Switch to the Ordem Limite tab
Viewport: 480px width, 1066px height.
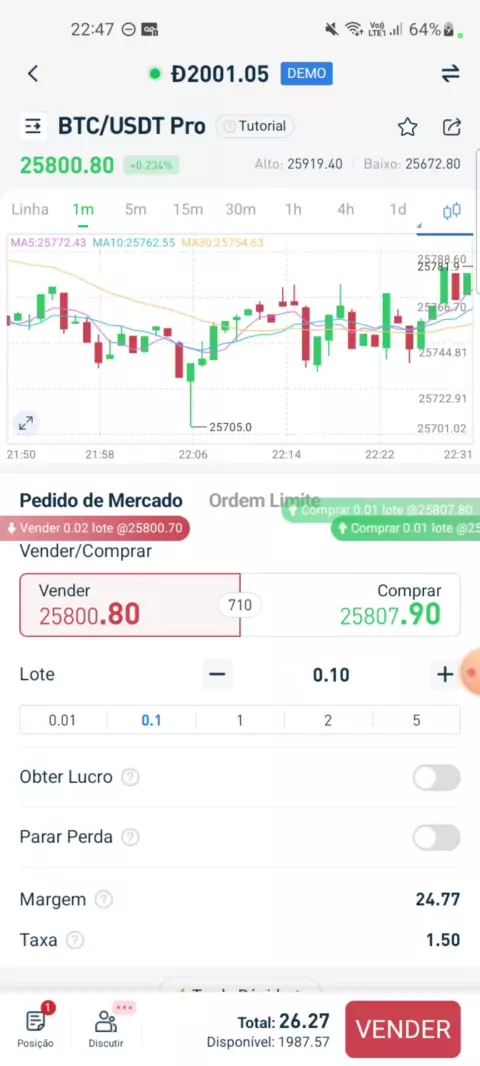click(264, 500)
